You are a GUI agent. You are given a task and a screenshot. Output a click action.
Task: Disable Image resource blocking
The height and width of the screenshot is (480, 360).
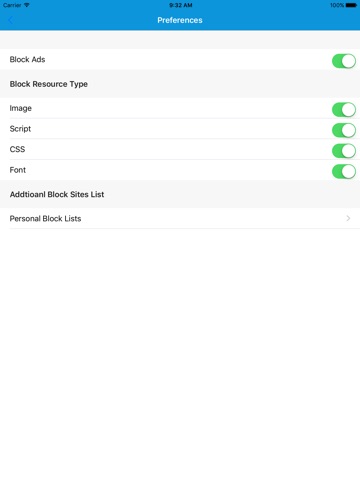[x=344, y=110]
